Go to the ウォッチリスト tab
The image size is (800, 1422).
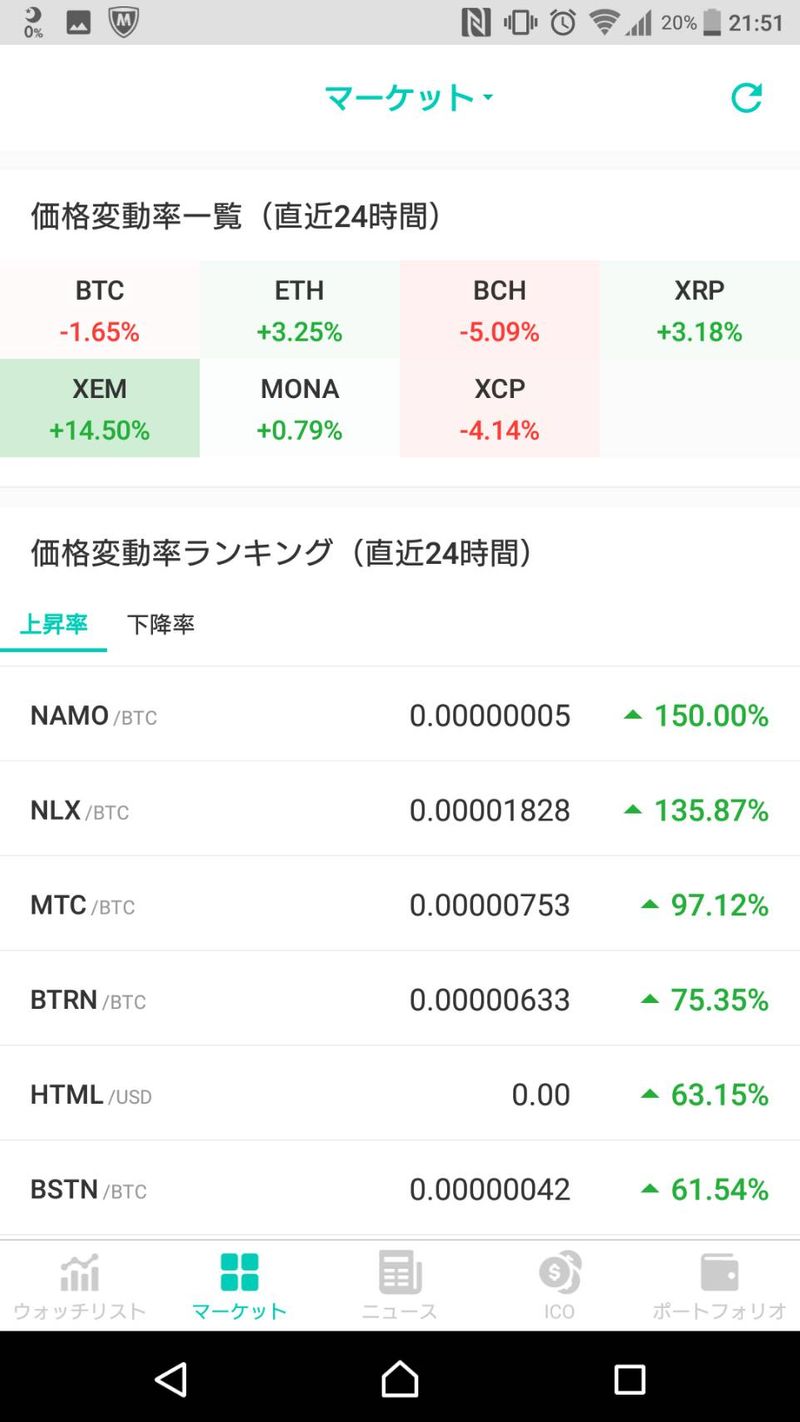(x=80, y=1286)
